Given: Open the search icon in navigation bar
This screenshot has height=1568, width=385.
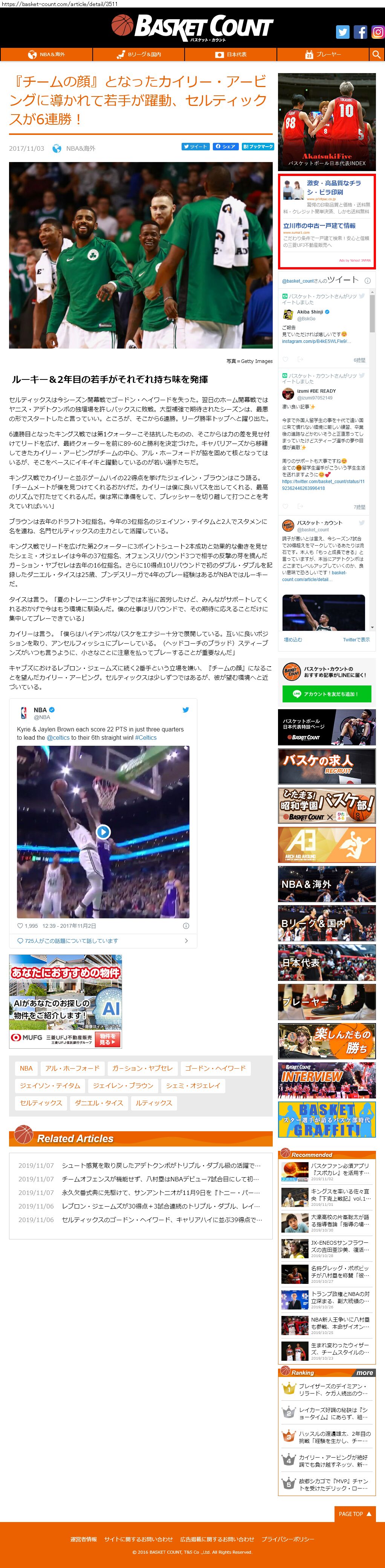Looking at the screenshot, I should [376, 54].
